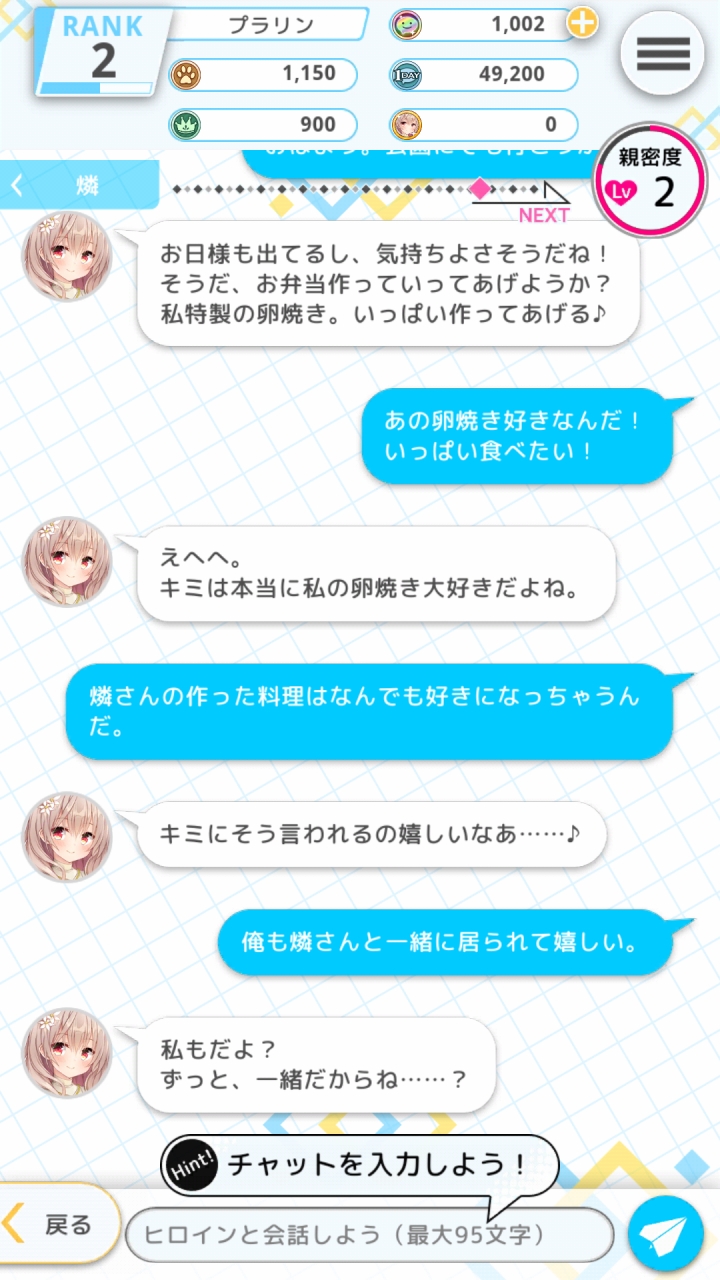Open the hamburger menu
This screenshot has height=1280, width=720.
pos(663,53)
